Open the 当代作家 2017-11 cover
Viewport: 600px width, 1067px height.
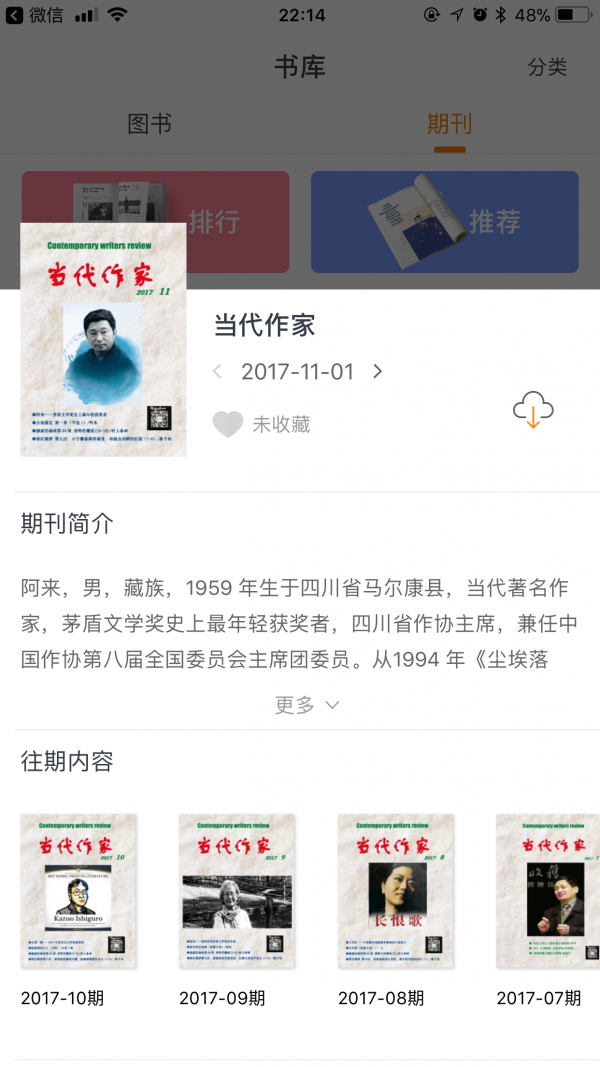click(103, 340)
